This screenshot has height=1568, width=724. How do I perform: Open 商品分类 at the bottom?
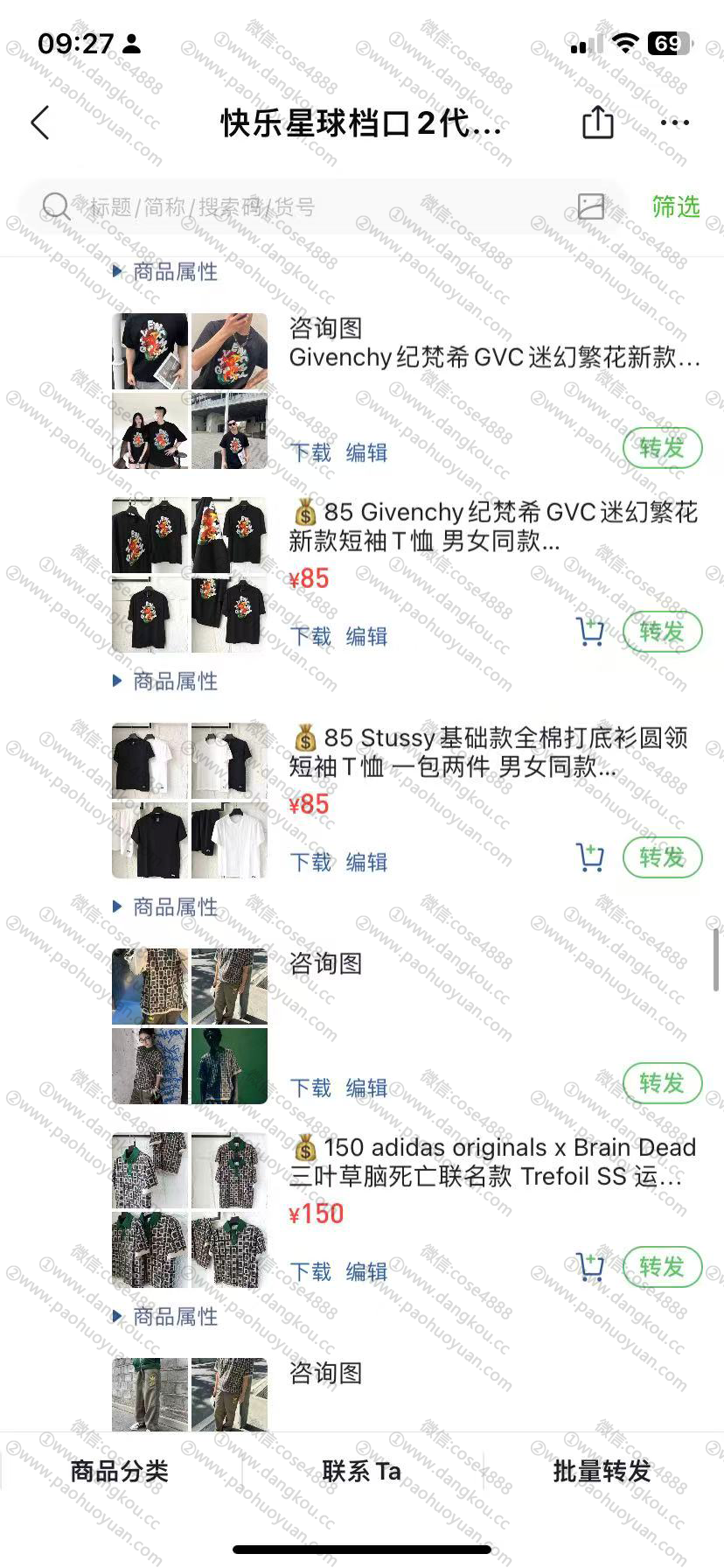(x=120, y=1472)
